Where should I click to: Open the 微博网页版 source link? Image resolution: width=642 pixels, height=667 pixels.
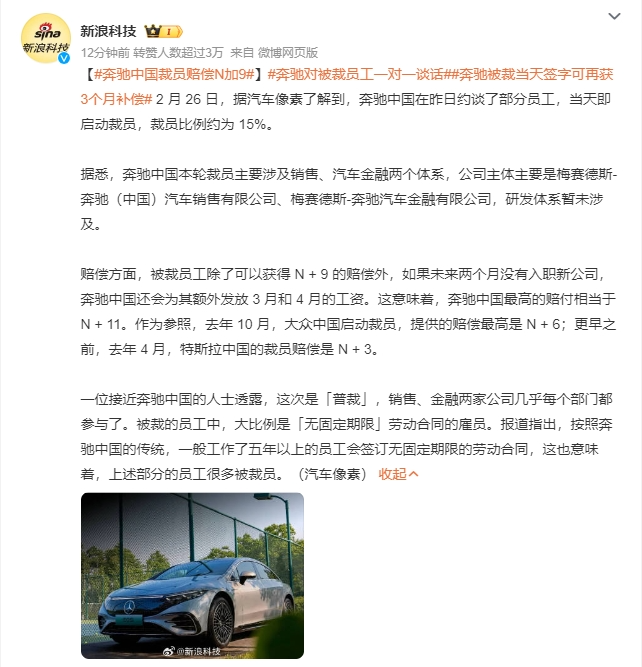click(x=289, y=51)
